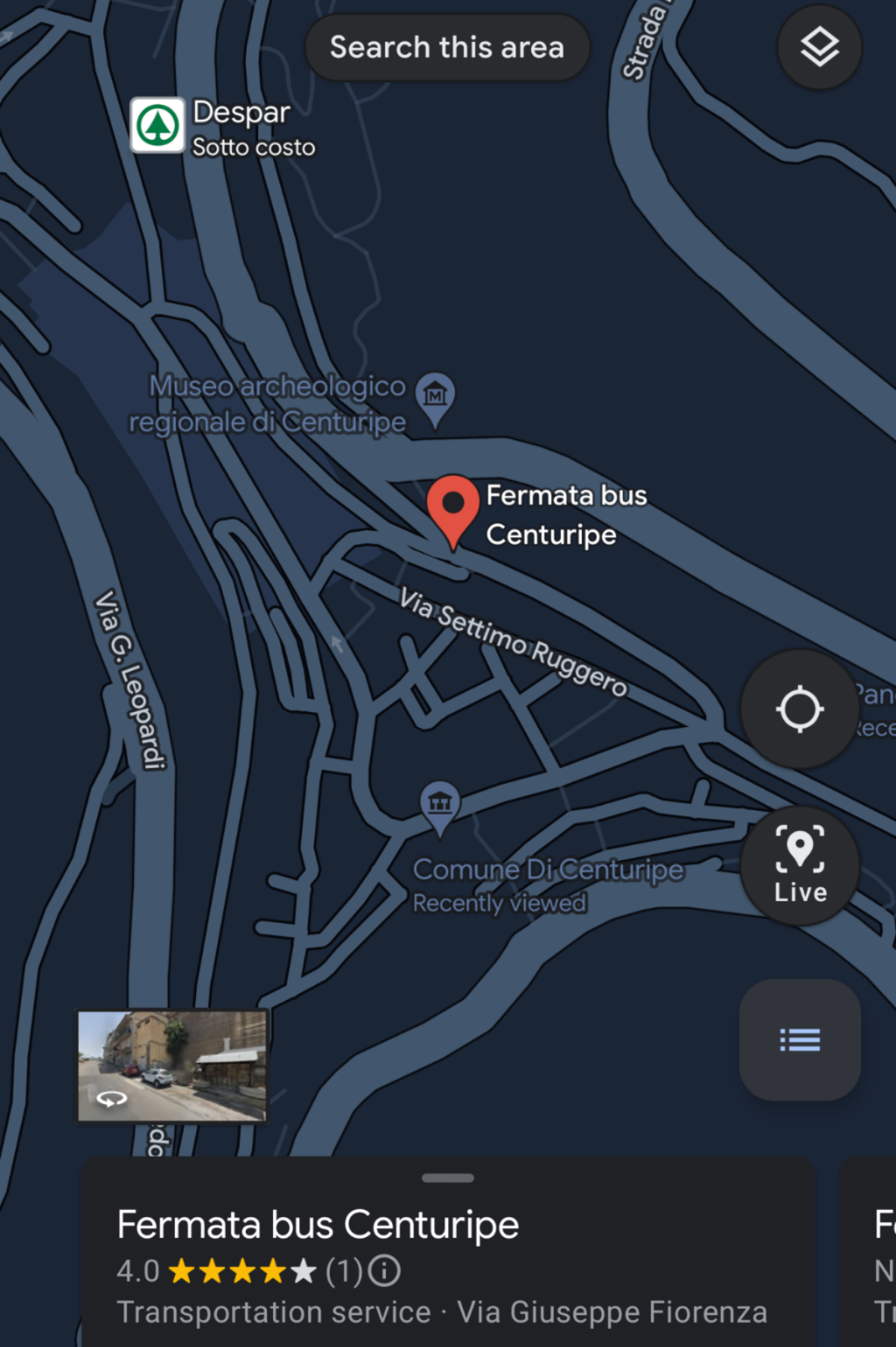Image resolution: width=896 pixels, height=1347 pixels.
Task: Select the Despar supermarket marker
Action: (158, 125)
